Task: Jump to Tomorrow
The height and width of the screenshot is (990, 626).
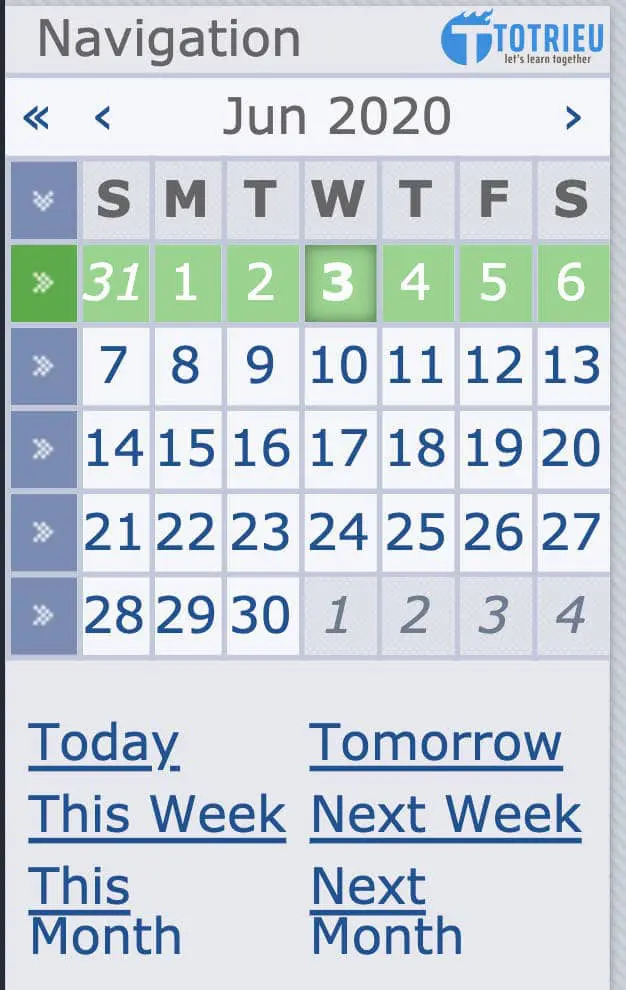Action: tap(436, 744)
